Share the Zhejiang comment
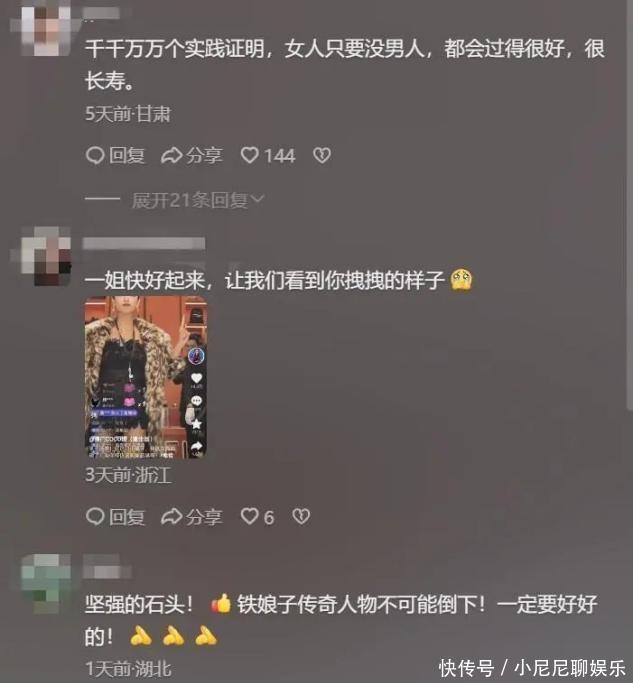The height and width of the screenshot is (683, 633). (x=191, y=517)
